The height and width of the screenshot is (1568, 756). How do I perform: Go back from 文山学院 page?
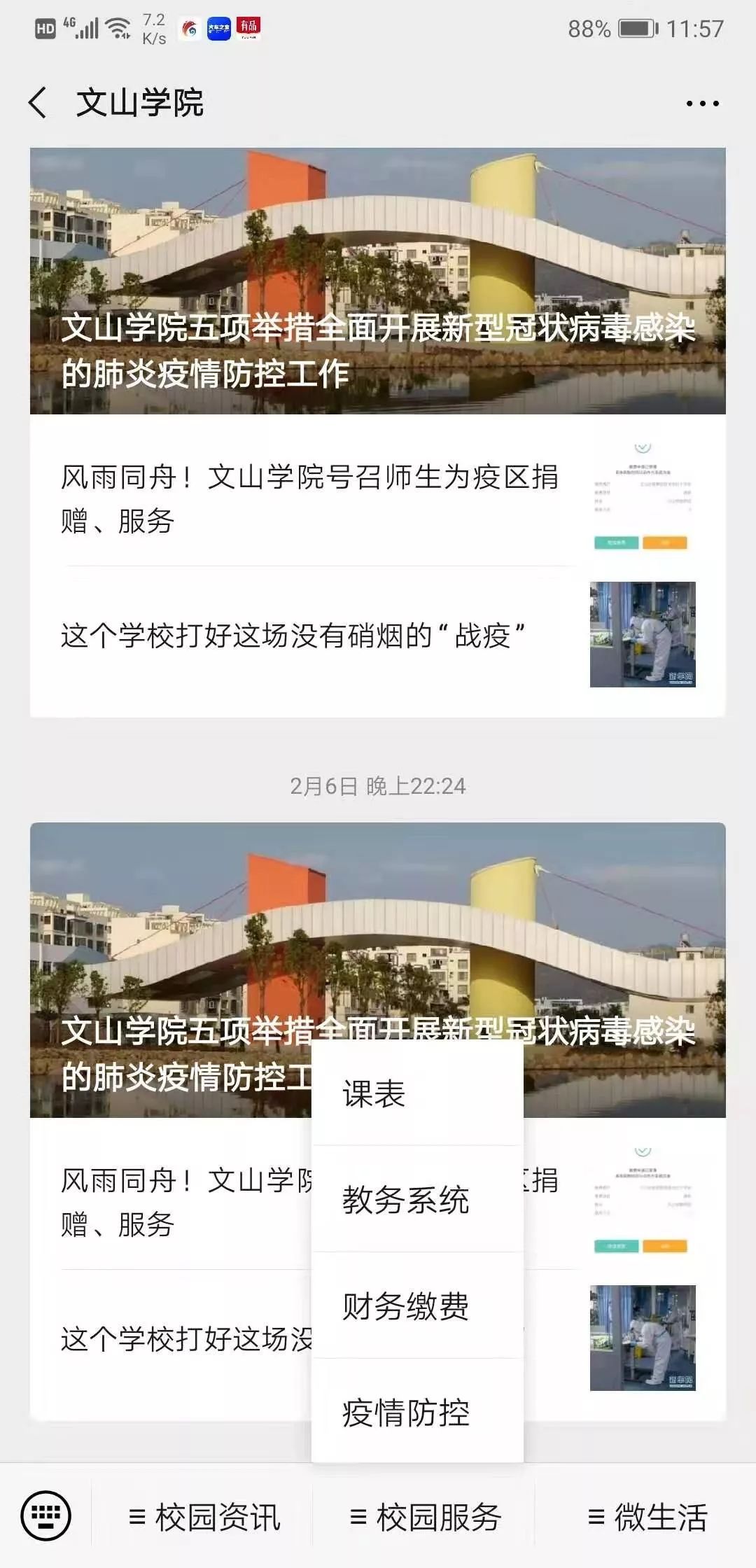coord(38,103)
